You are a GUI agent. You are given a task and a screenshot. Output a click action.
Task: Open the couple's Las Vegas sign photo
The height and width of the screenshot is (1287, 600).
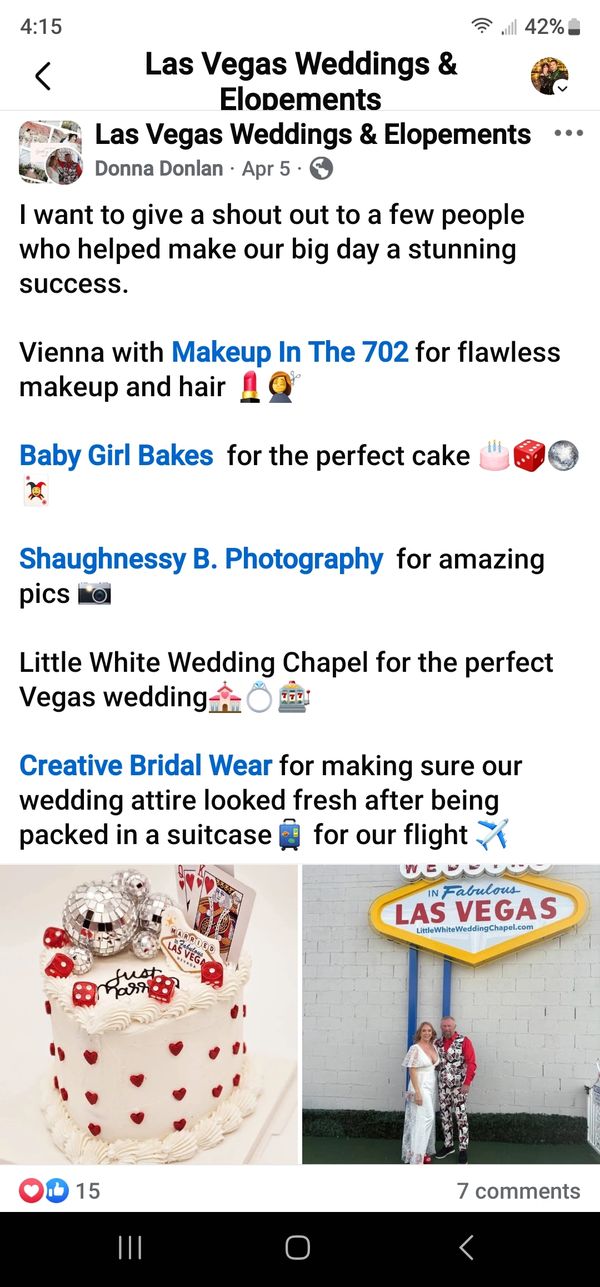pos(451,1014)
